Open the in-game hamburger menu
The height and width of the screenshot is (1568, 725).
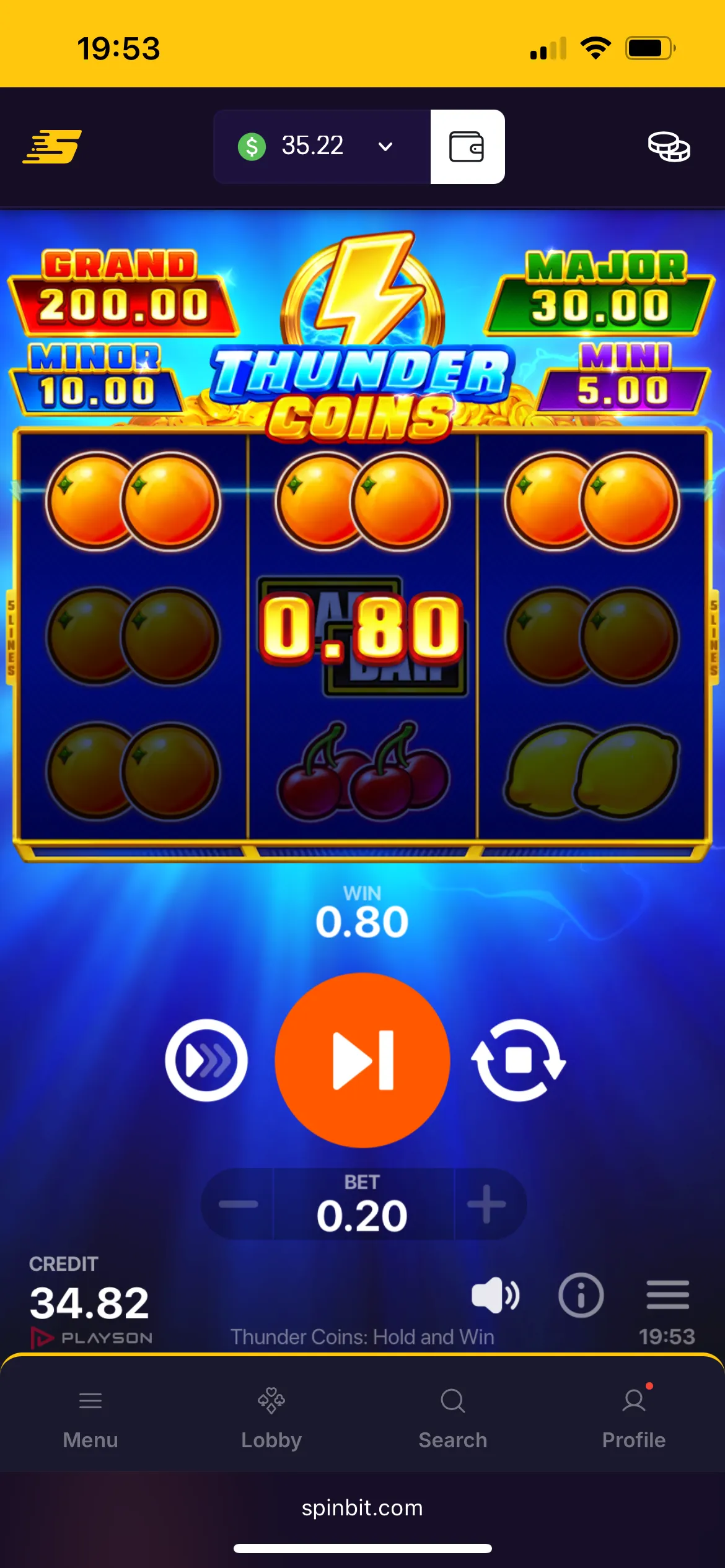(667, 1294)
